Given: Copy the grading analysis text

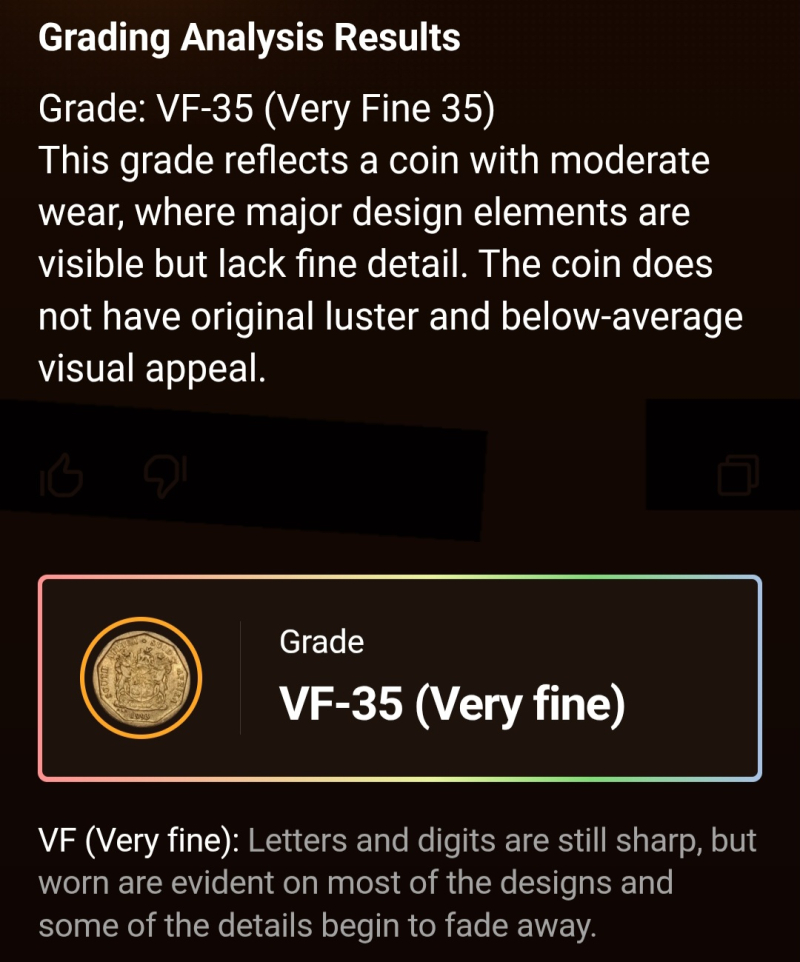Looking at the screenshot, I should (x=738, y=476).
